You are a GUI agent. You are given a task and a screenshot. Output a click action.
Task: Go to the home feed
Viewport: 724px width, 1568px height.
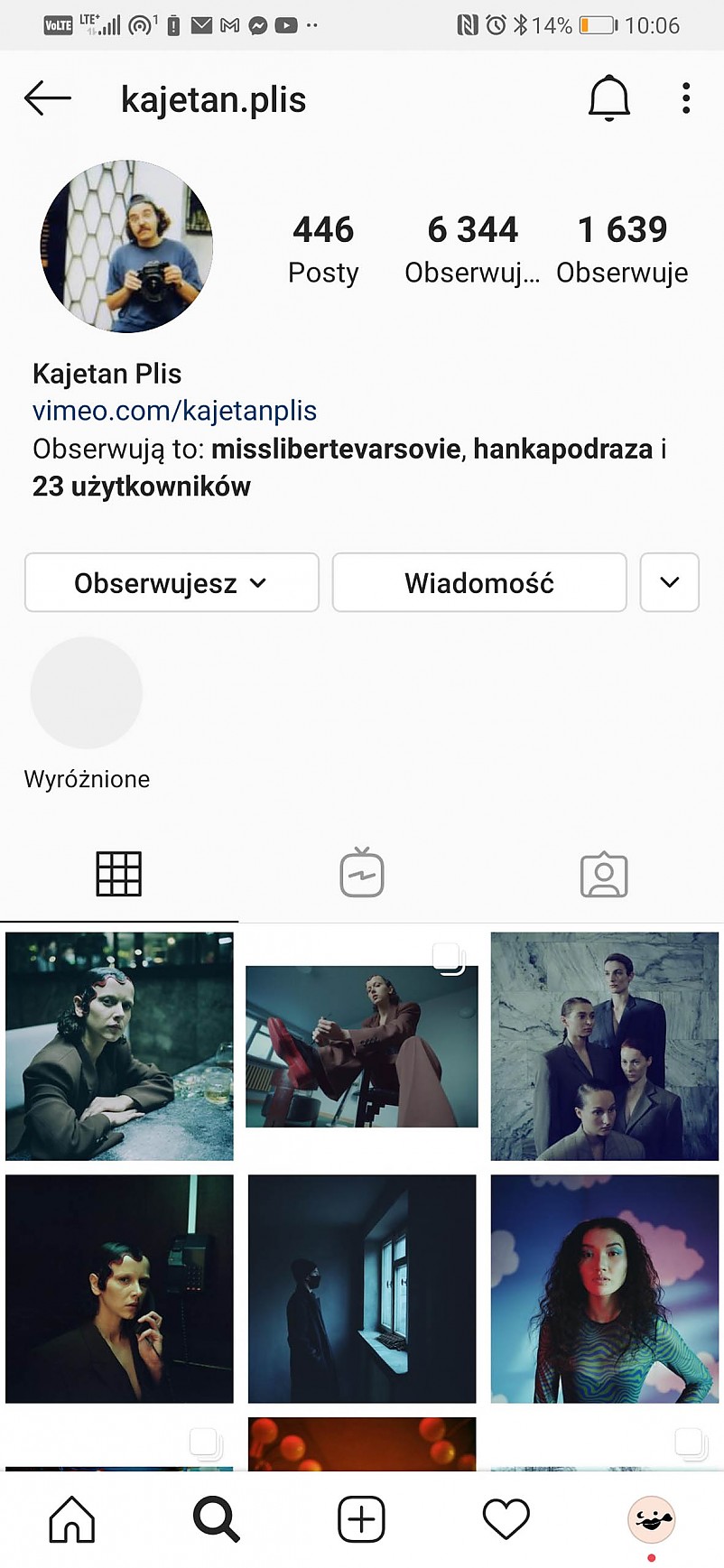(x=72, y=1519)
